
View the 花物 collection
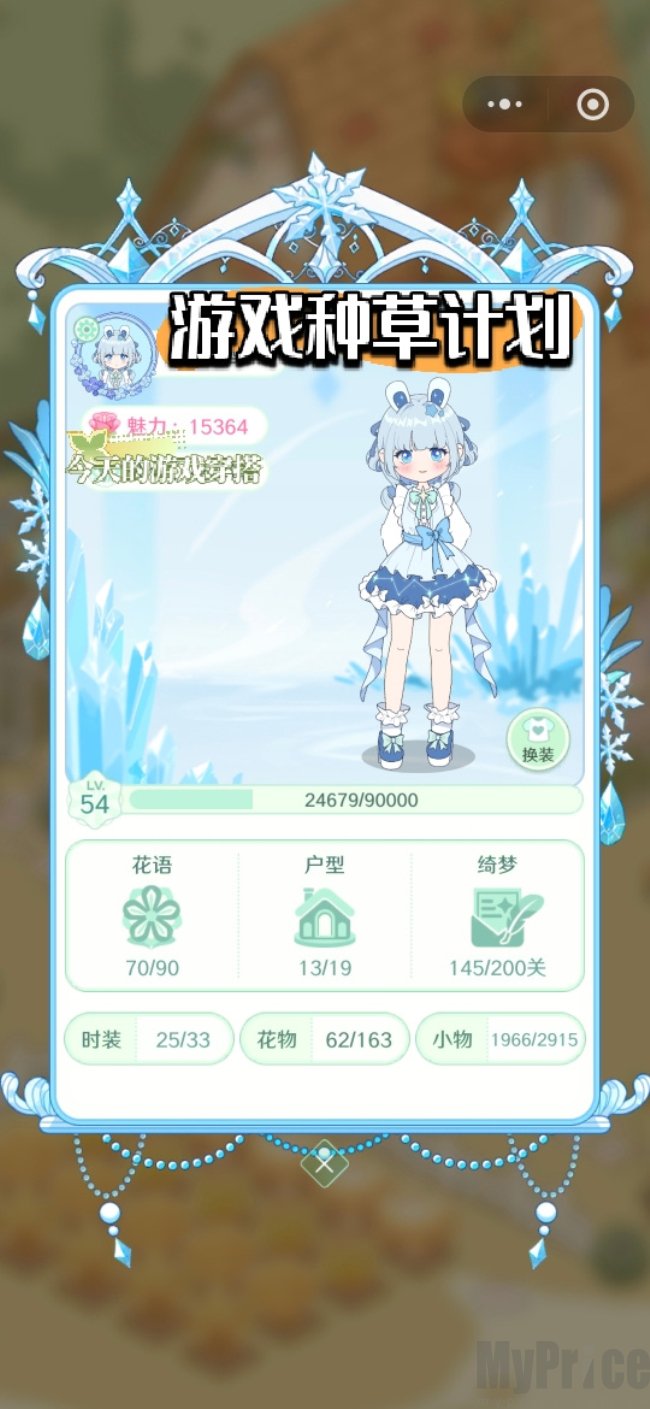point(324,1039)
